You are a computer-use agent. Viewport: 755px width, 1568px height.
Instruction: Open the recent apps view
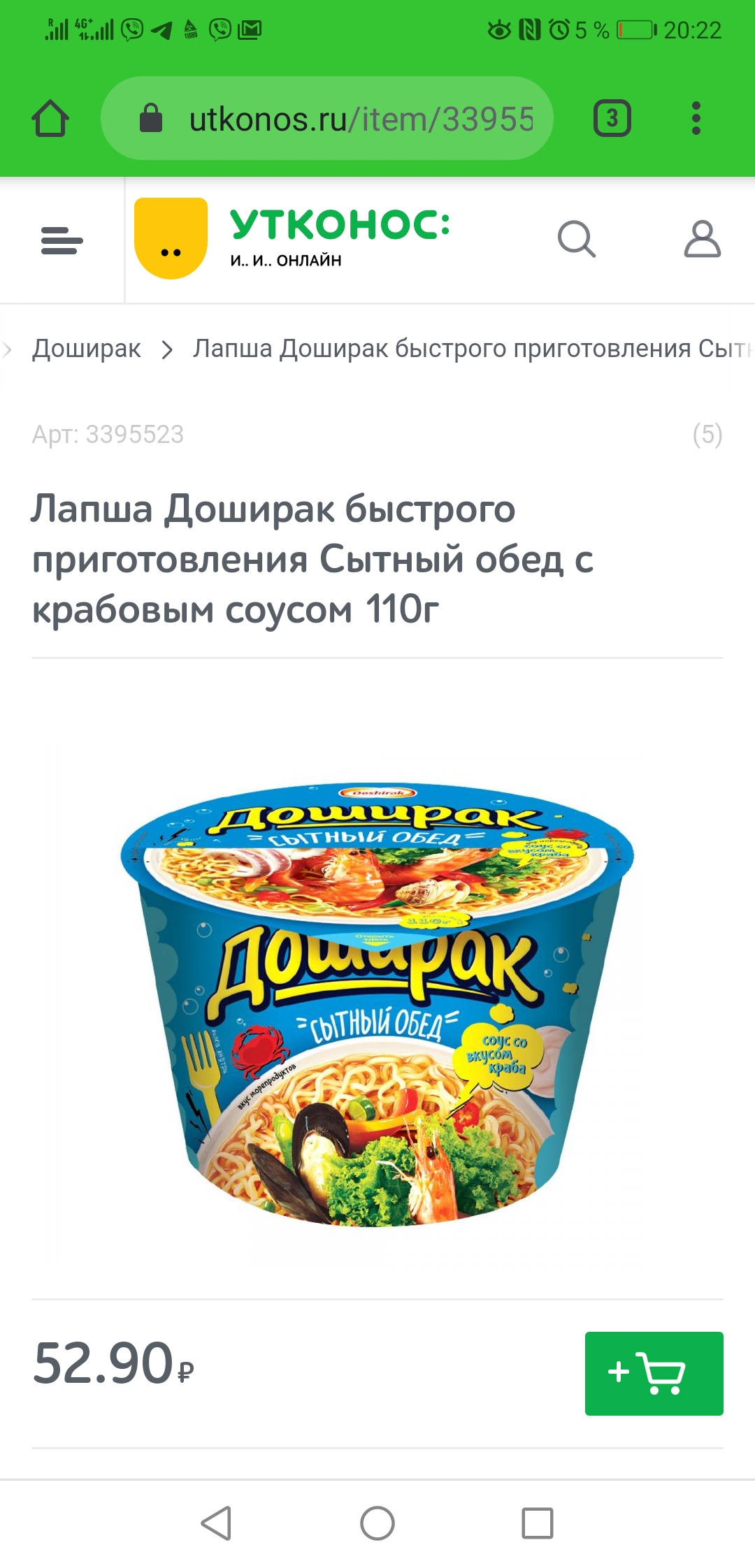538,1523
